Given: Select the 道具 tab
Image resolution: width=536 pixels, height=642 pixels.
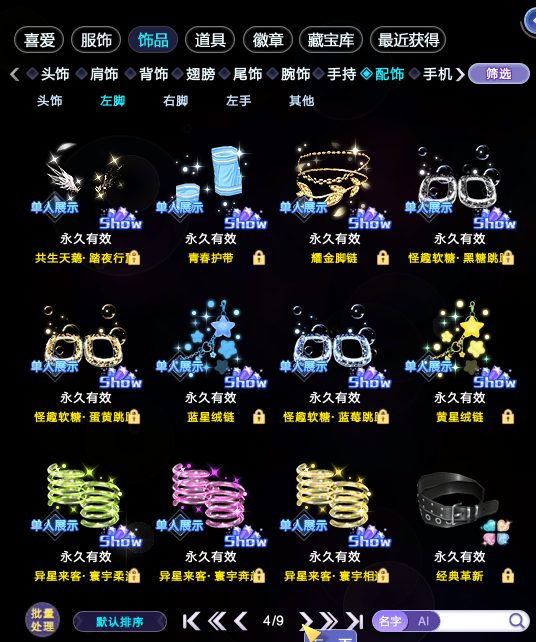Looking at the screenshot, I should pos(210,40).
